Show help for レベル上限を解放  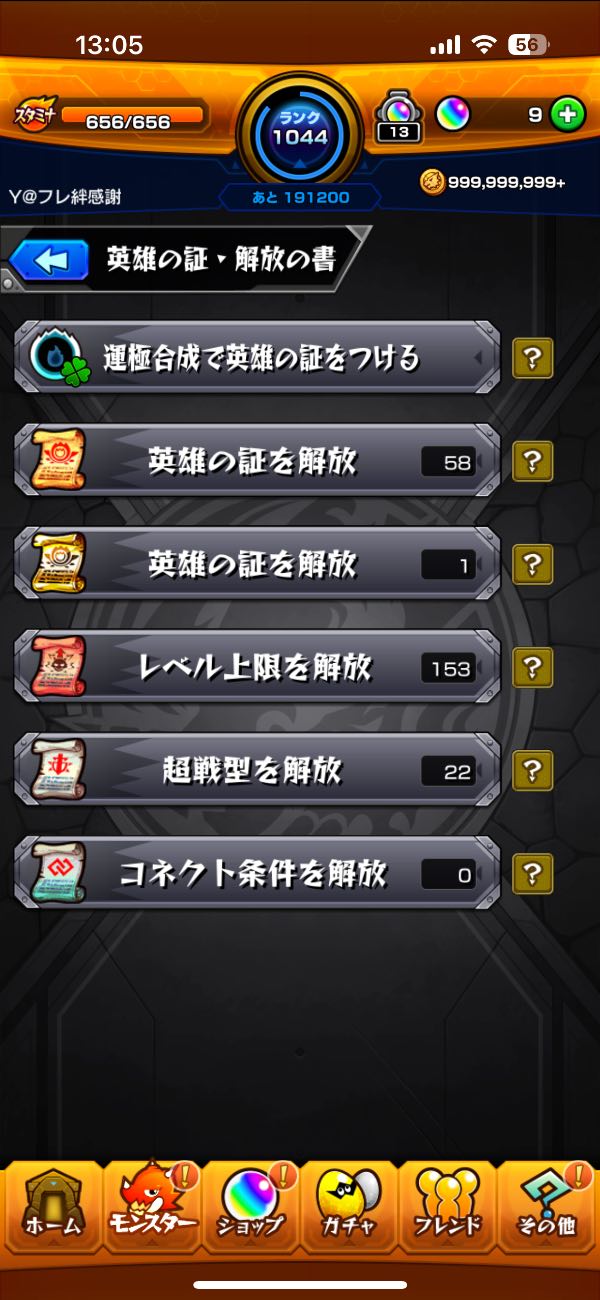click(x=532, y=667)
